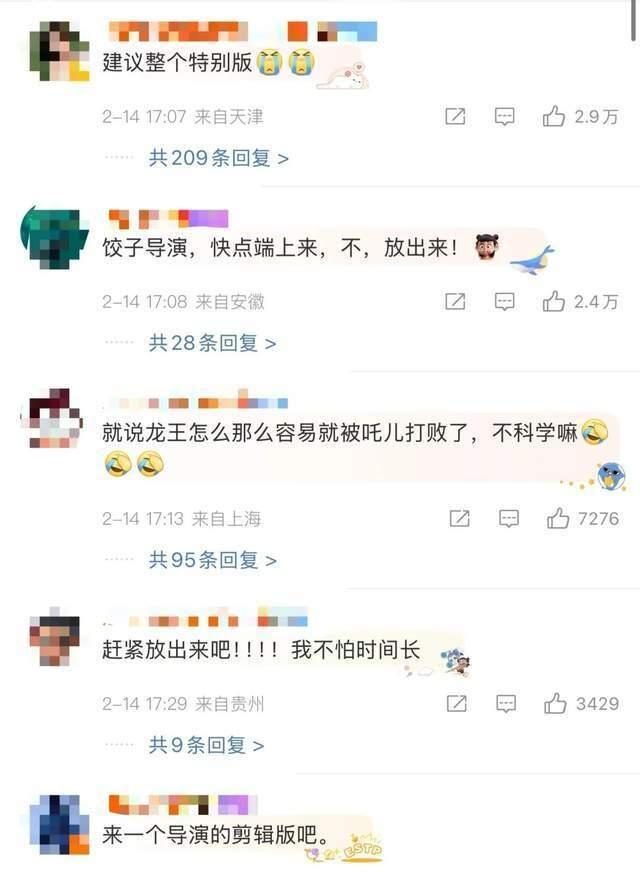Expand 共28条回复 thread

(x=212, y=343)
